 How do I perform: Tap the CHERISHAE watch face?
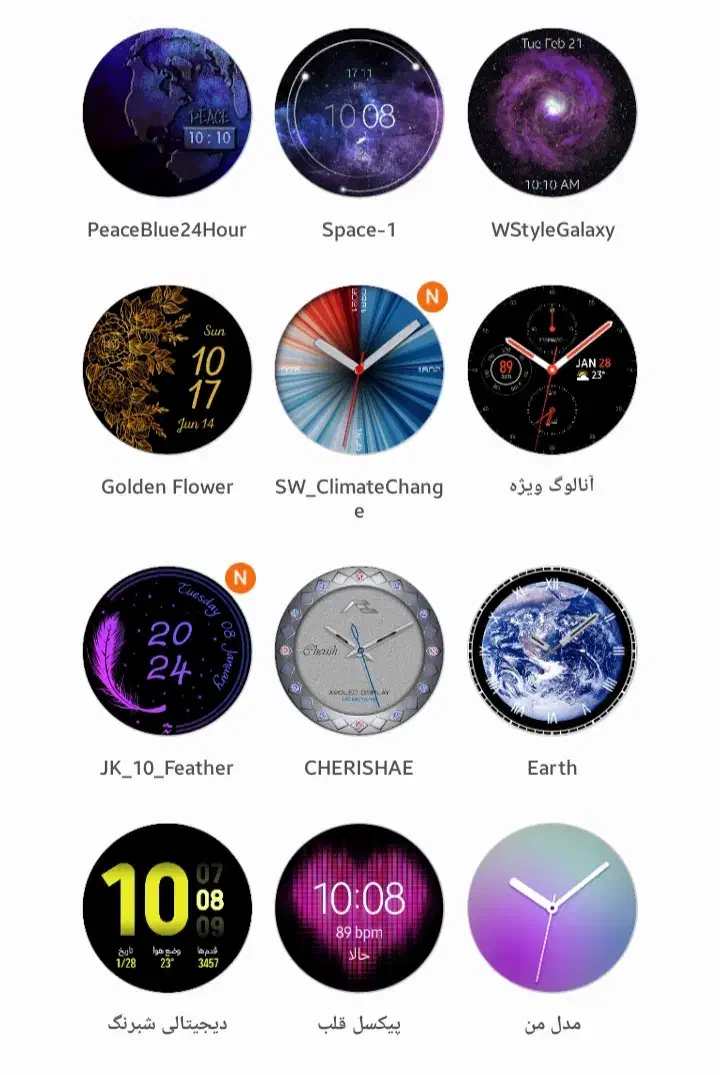(359, 651)
